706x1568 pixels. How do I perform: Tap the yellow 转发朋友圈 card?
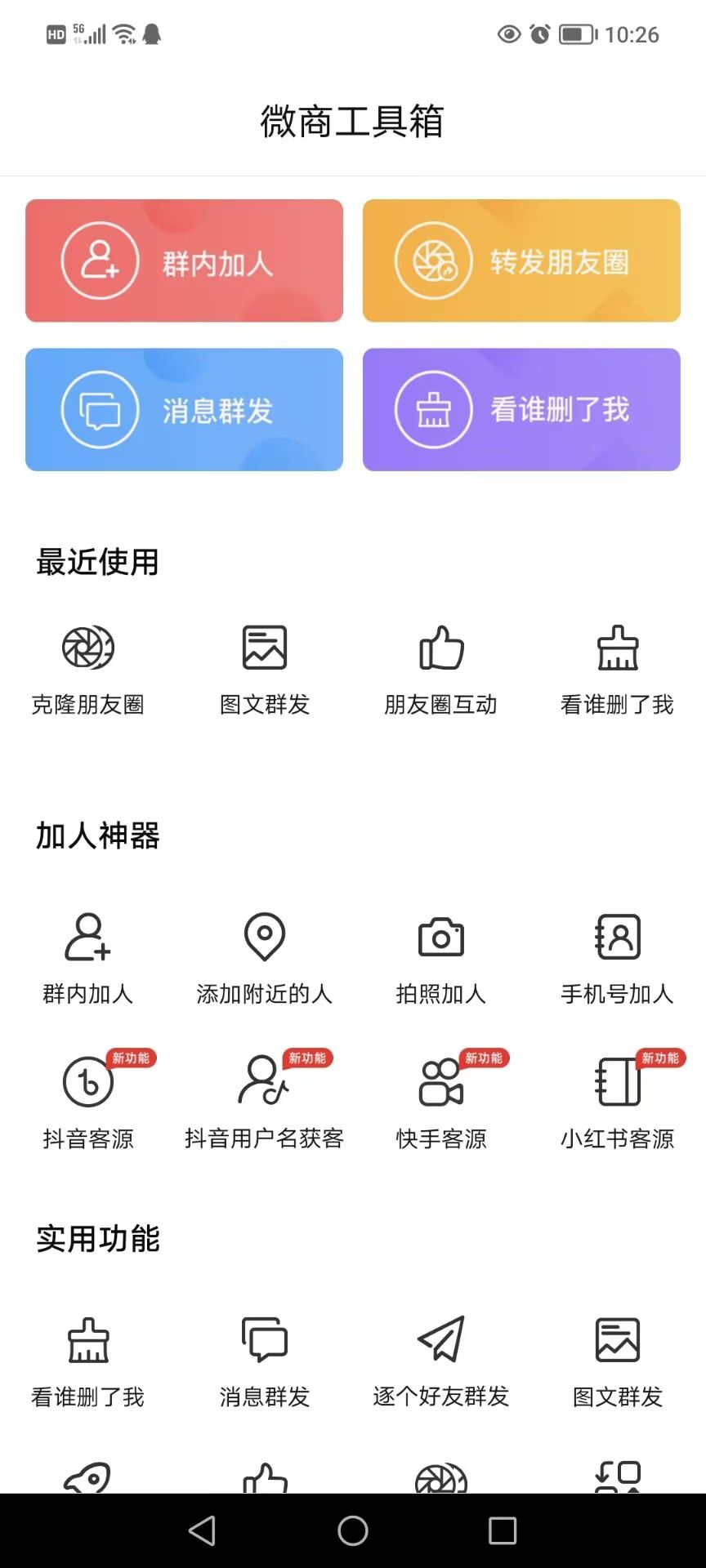521,261
